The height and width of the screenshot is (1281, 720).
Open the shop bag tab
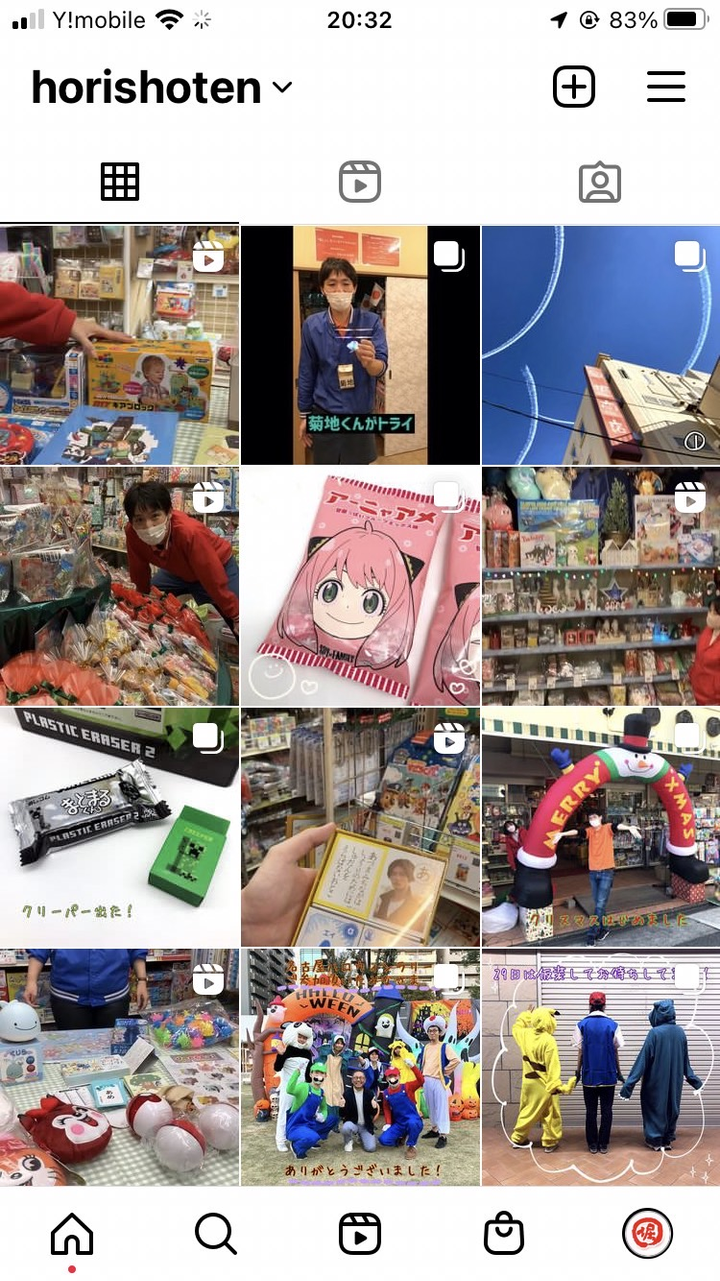504,1235
